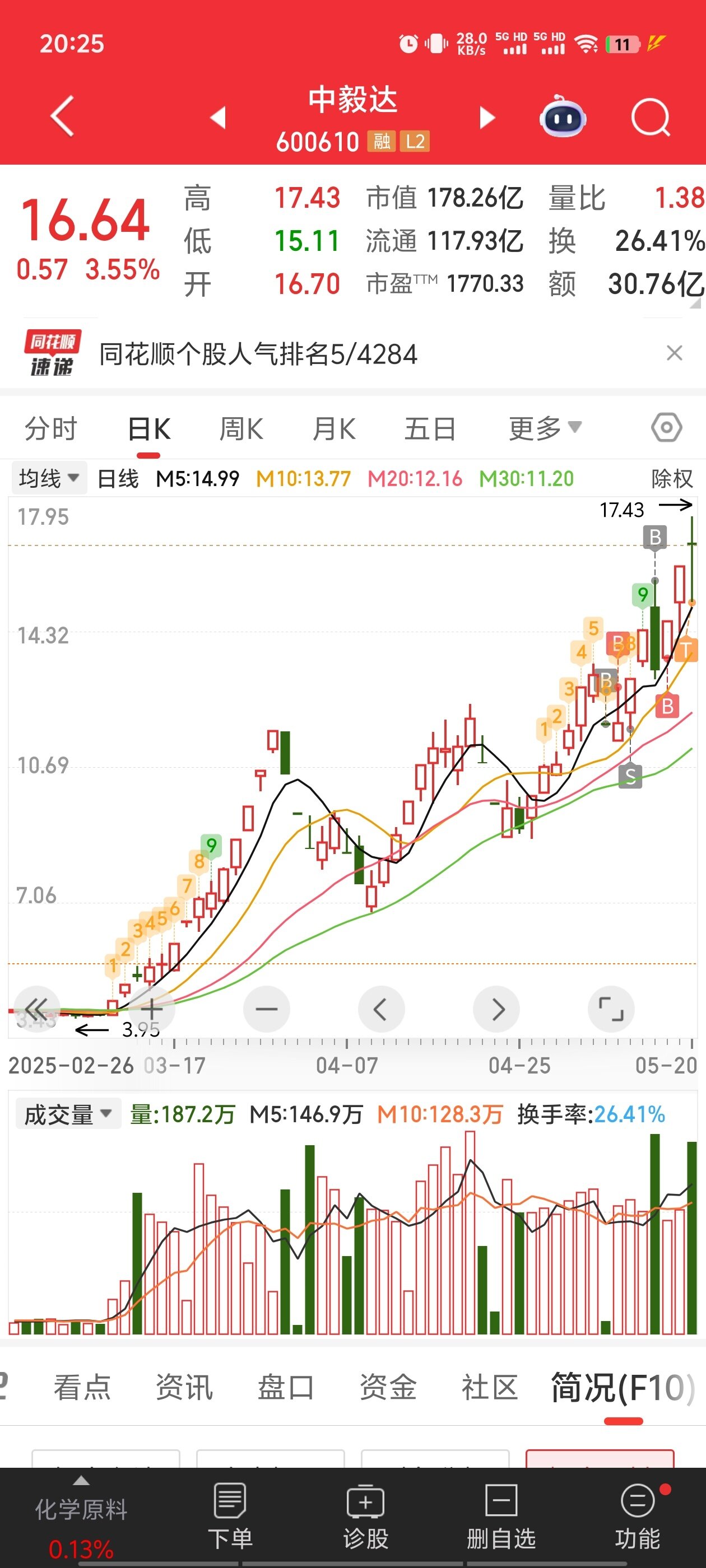Image resolution: width=706 pixels, height=1568 pixels.
Task: Go back using the top-left arrow
Action: tap(62, 116)
